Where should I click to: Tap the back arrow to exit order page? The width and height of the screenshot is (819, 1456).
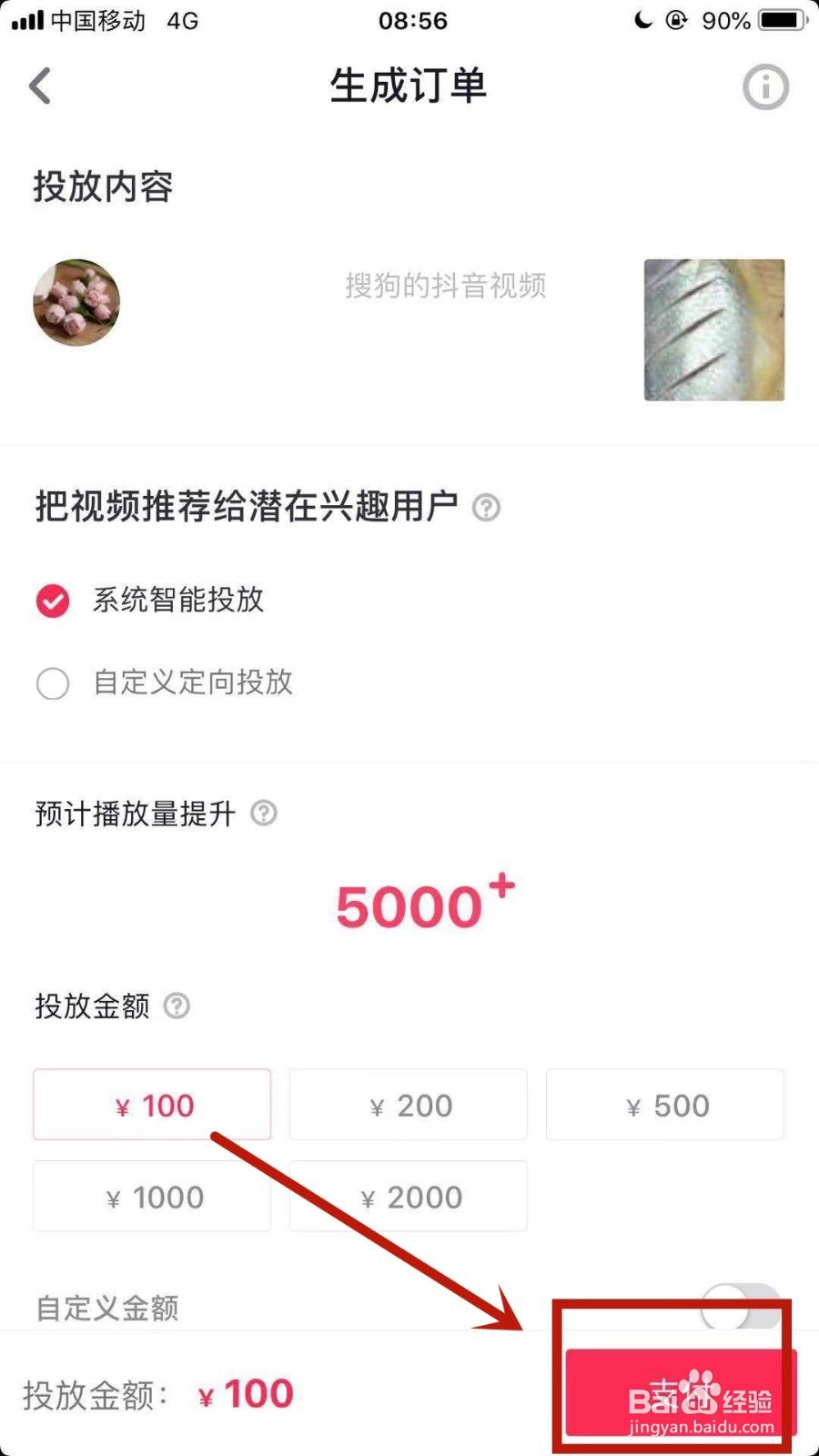click(x=39, y=86)
